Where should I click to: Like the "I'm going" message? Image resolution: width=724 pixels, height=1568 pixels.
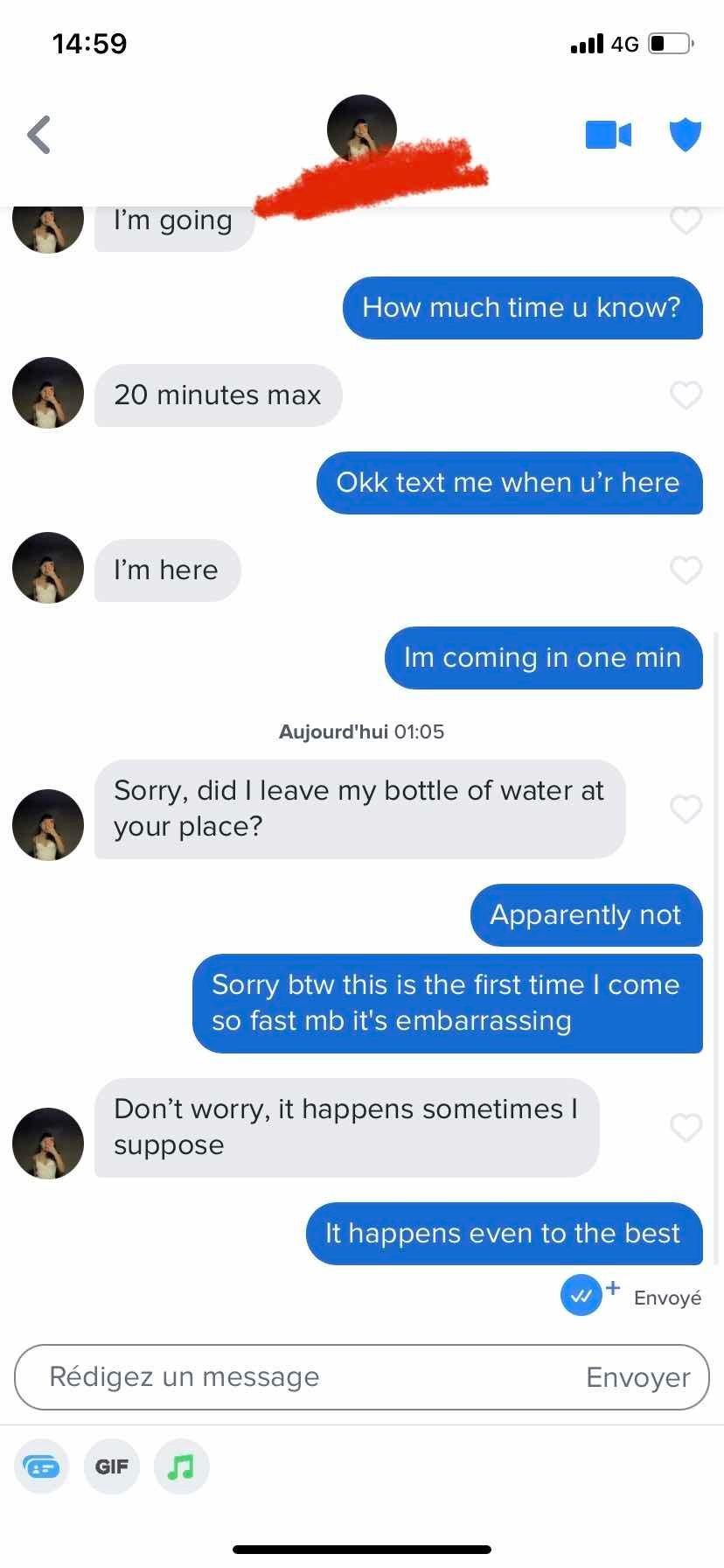(686, 220)
